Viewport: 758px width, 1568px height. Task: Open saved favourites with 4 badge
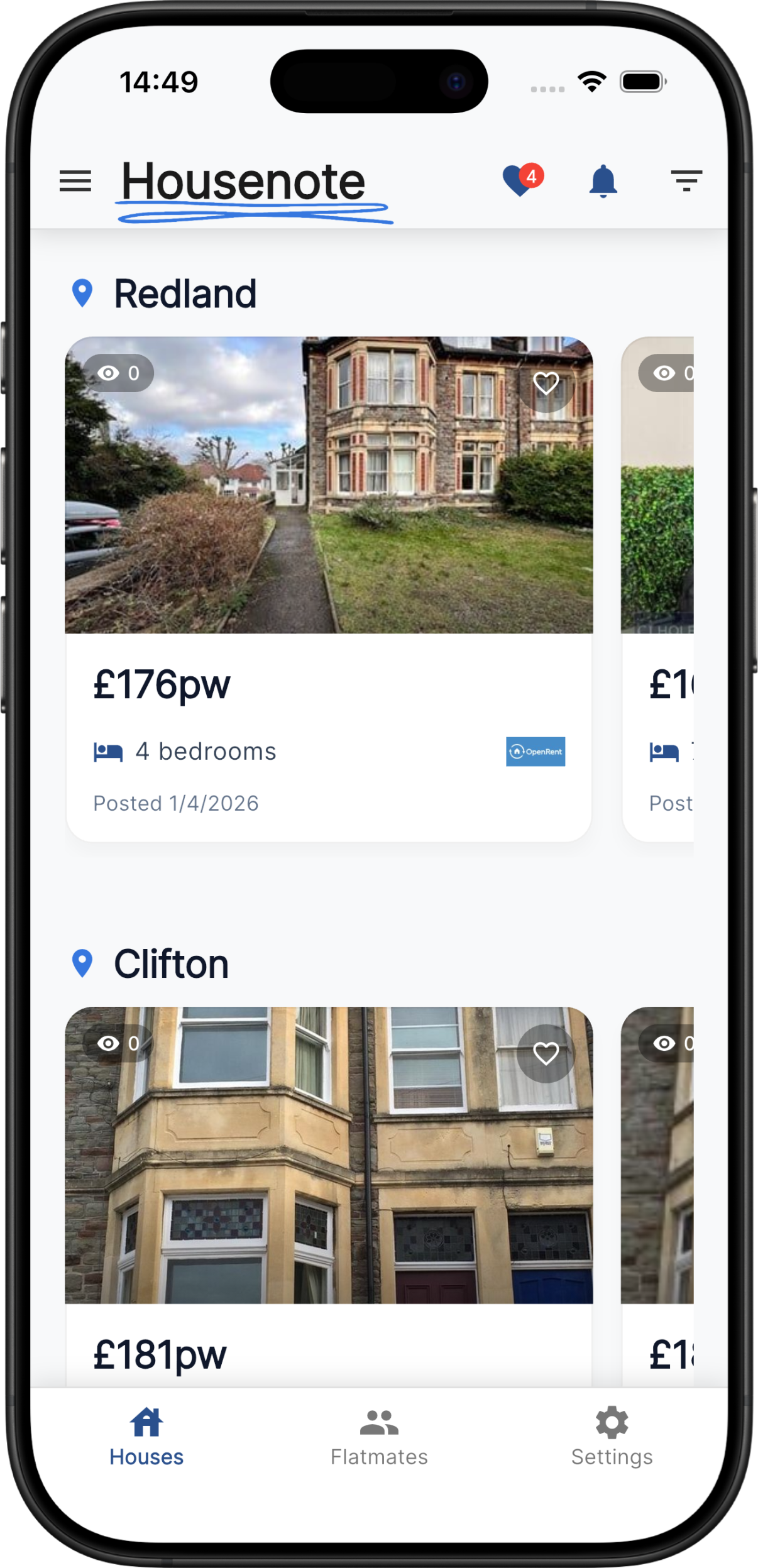click(x=522, y=181)
